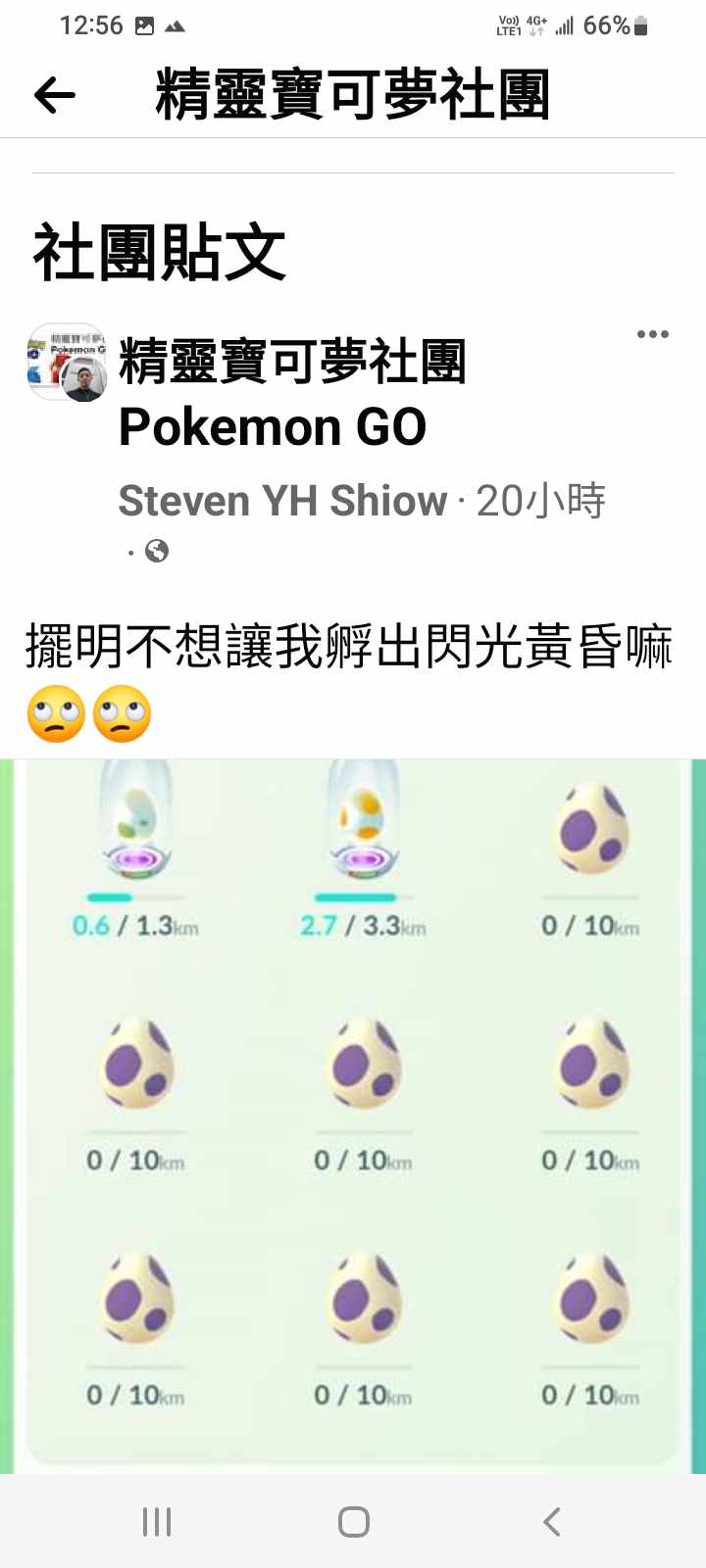The image size is (706, 1568).
Task: Tap the group's profile avatar
Action: [x=66, y=362]
